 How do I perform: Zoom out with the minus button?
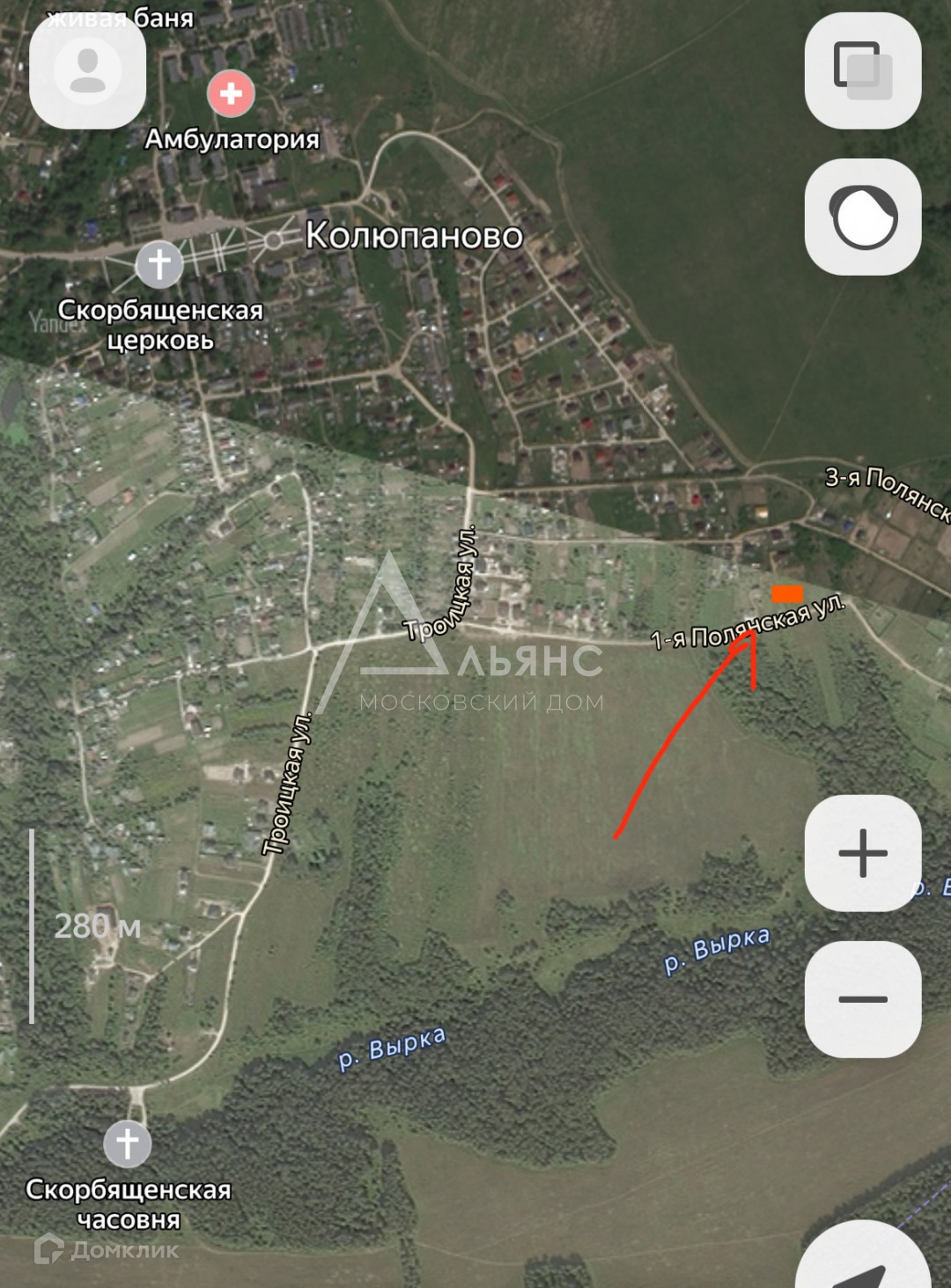(863, 999)
